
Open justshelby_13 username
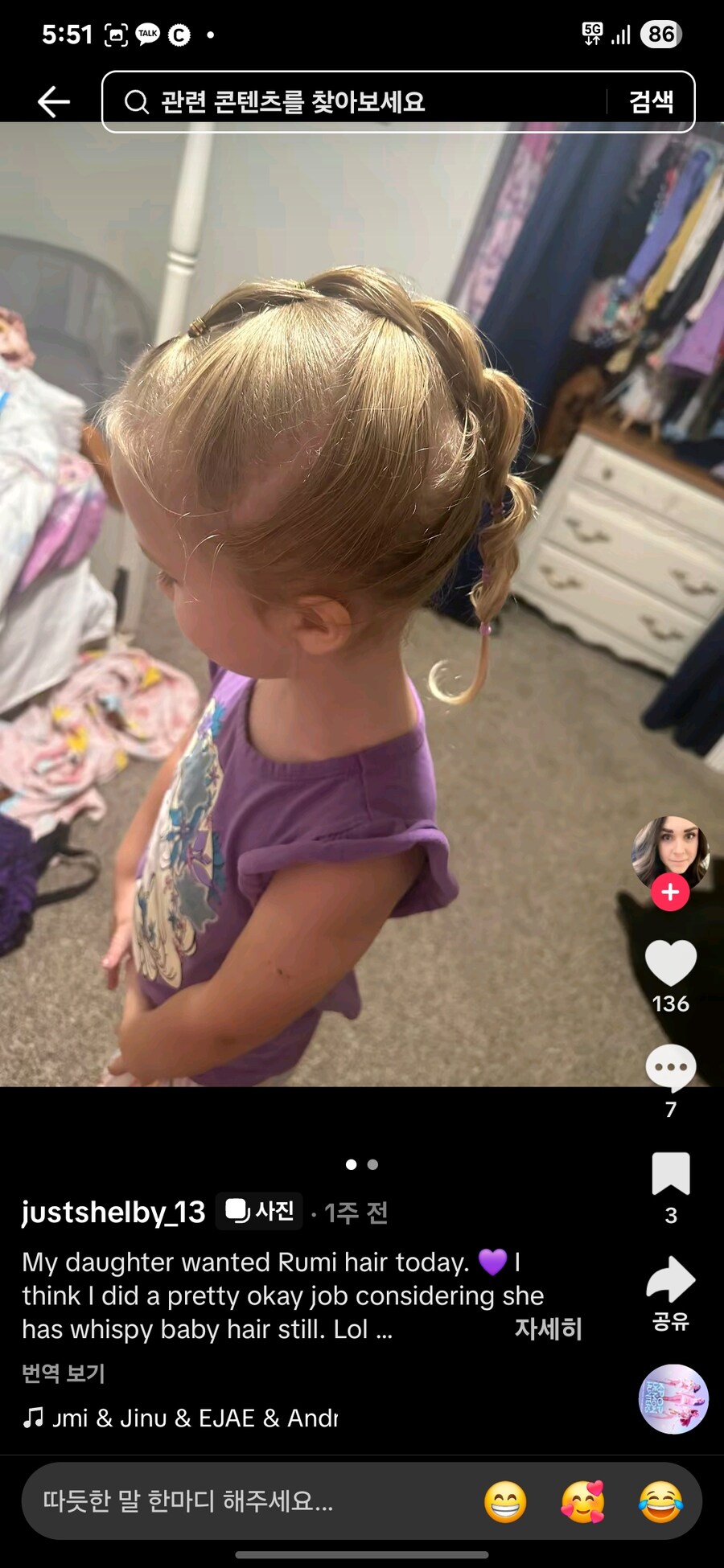point(113,1212)
